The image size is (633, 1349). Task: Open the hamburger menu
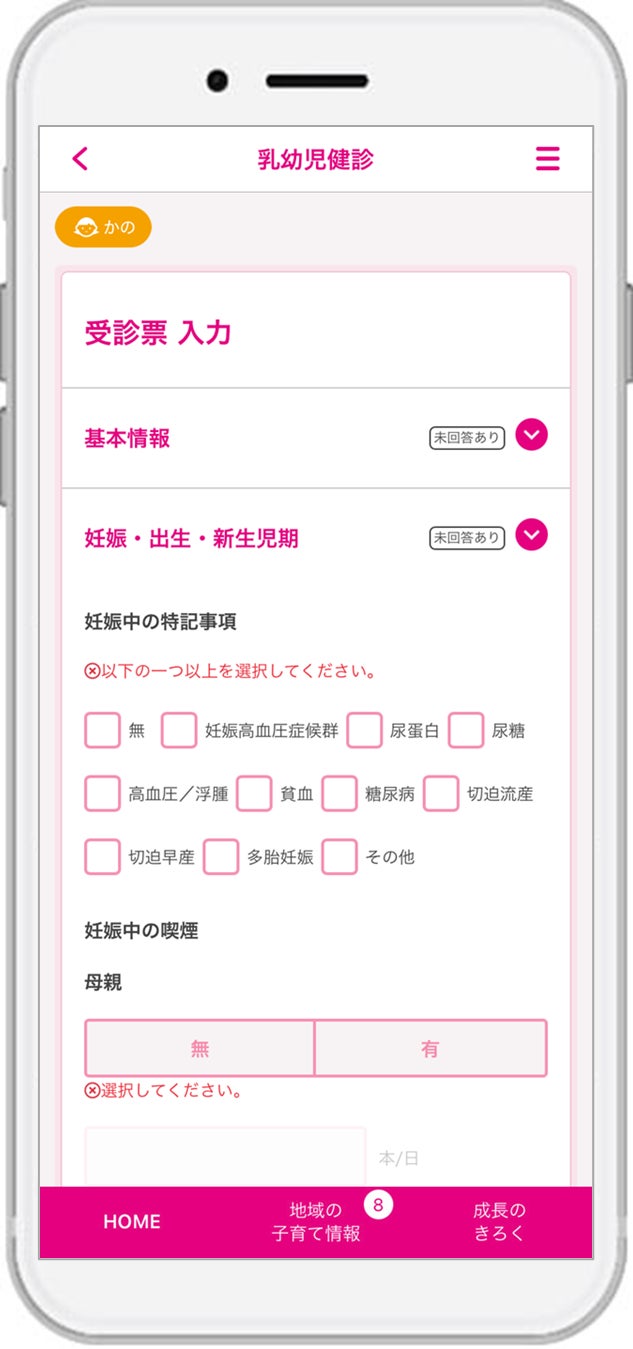pyautogui.click(x=547, y=159)
